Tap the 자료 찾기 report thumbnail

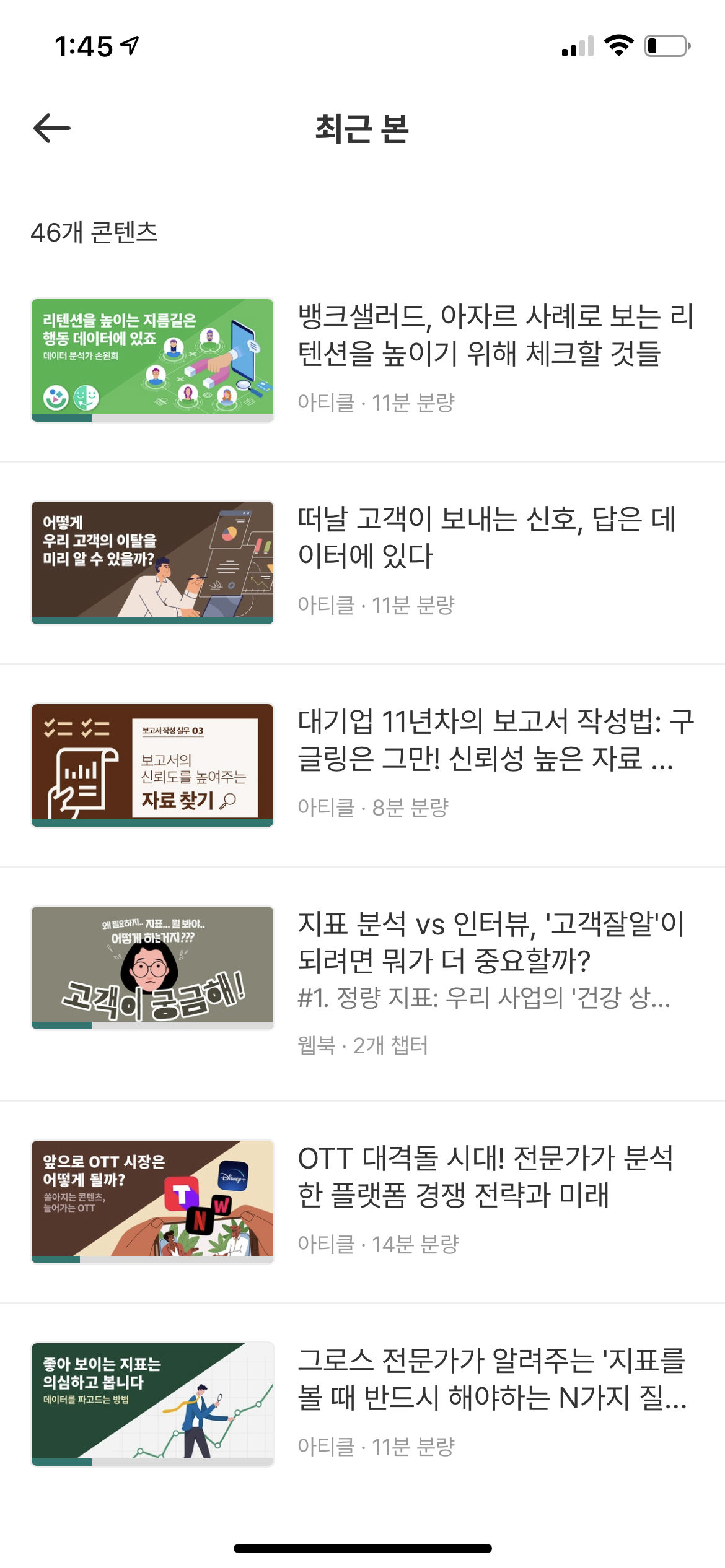(152, 765)
